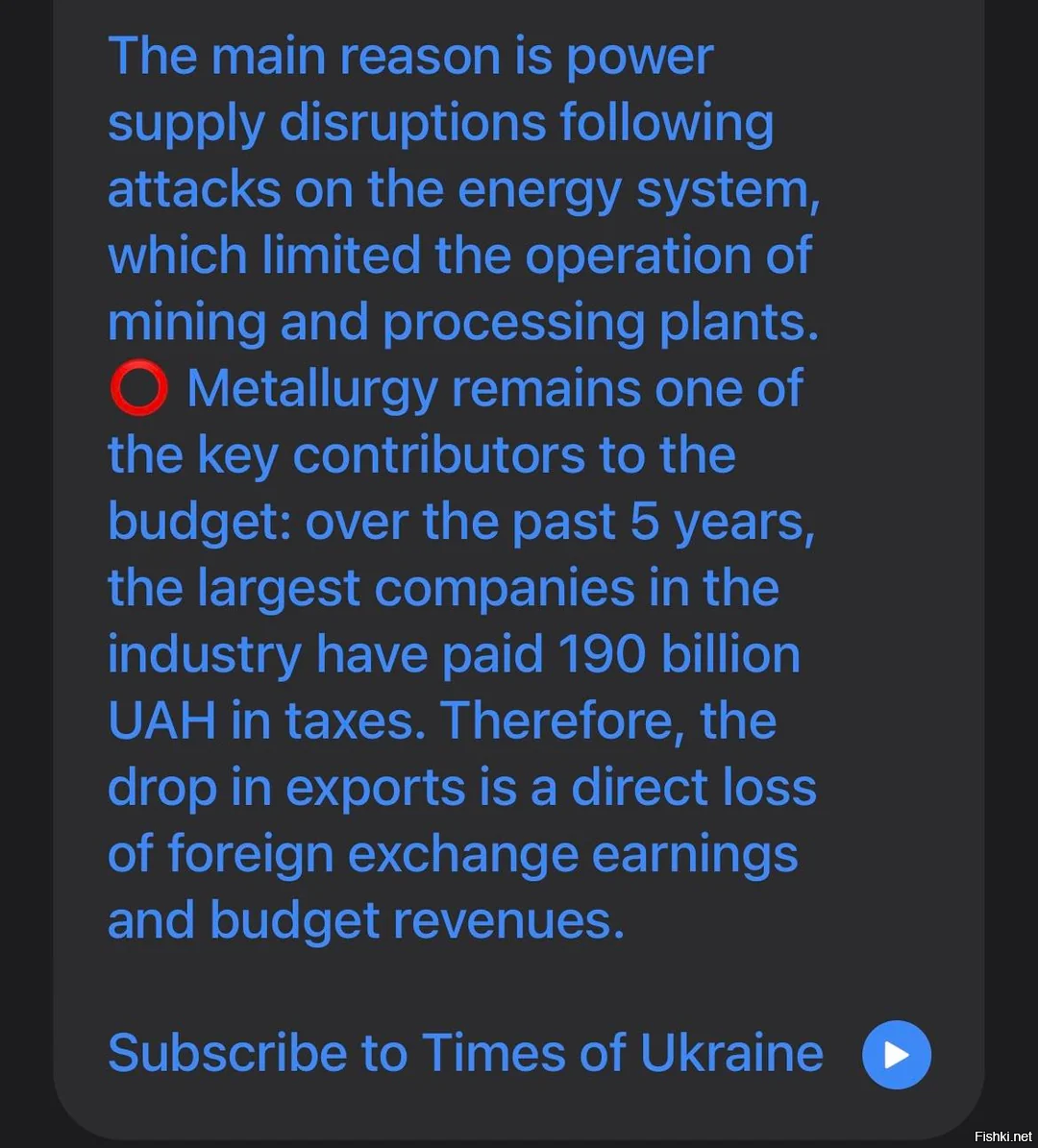The width and height of the screenshot is (1038, 1148).
Task: Tap the blue play button
Action: 896,1055
